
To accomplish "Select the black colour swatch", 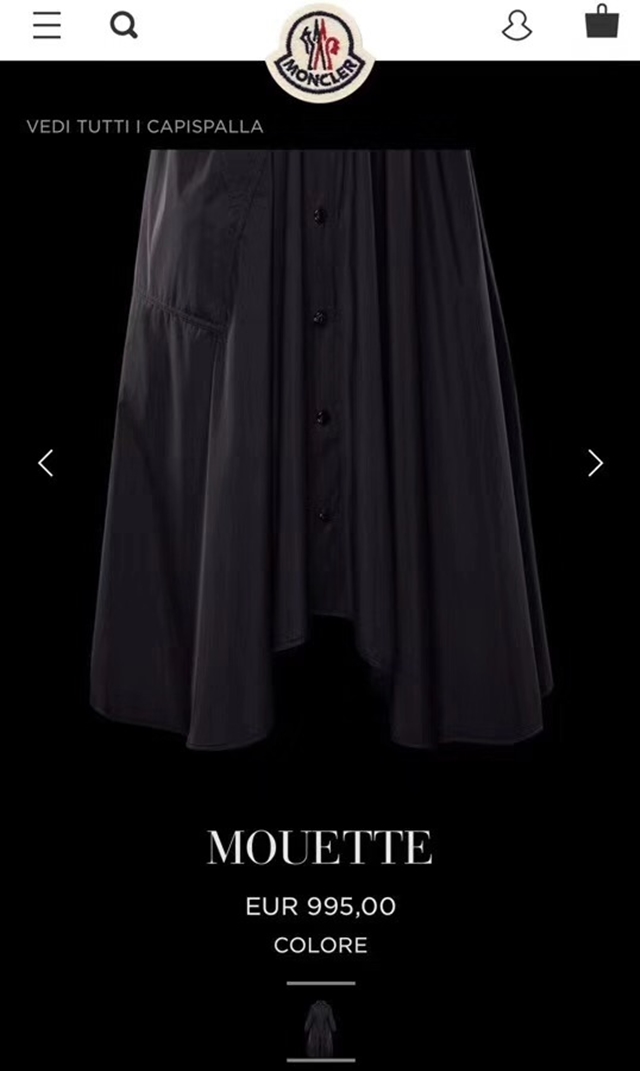I will coord(320,1022).
